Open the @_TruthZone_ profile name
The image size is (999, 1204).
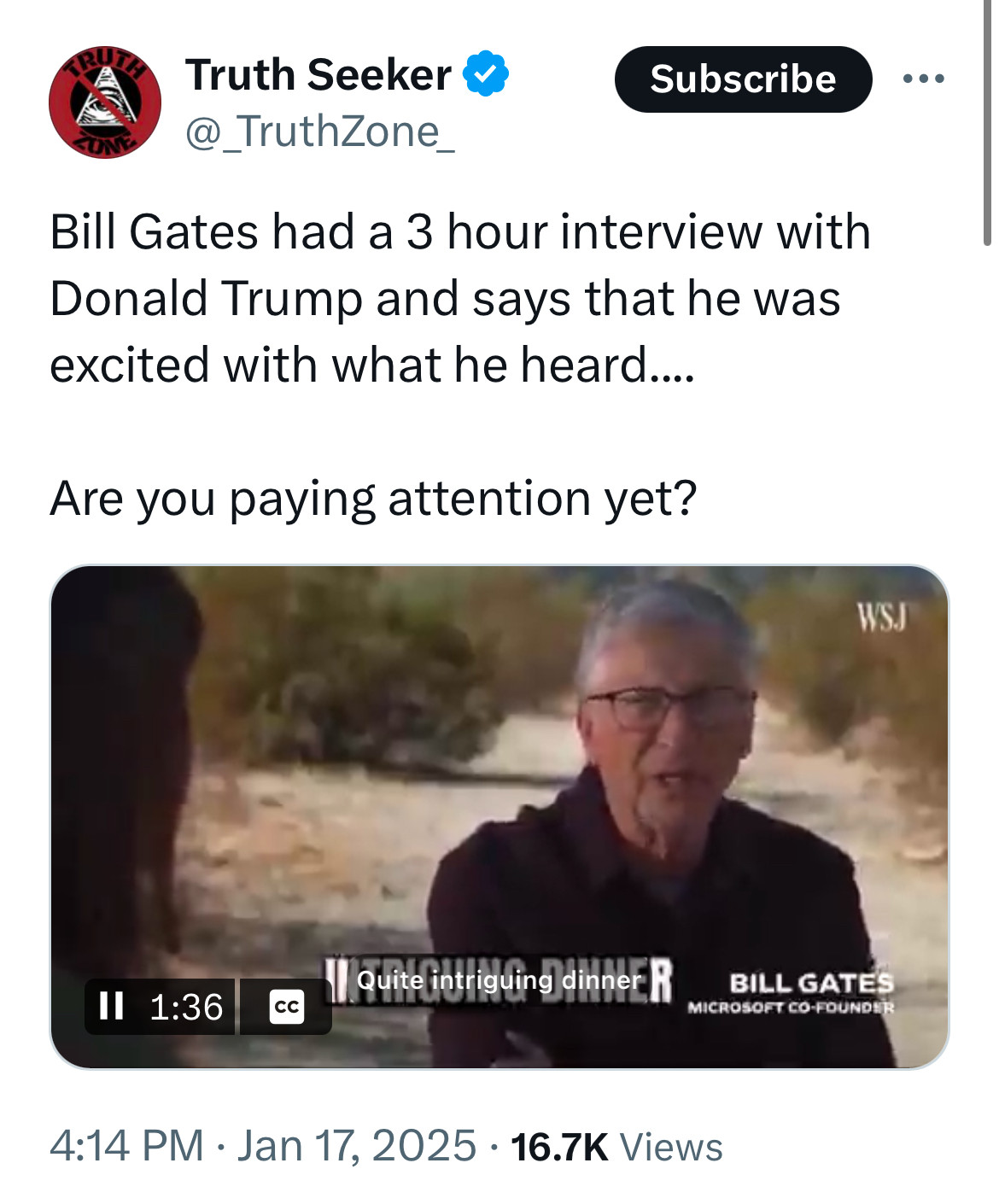tap(319, 132)
